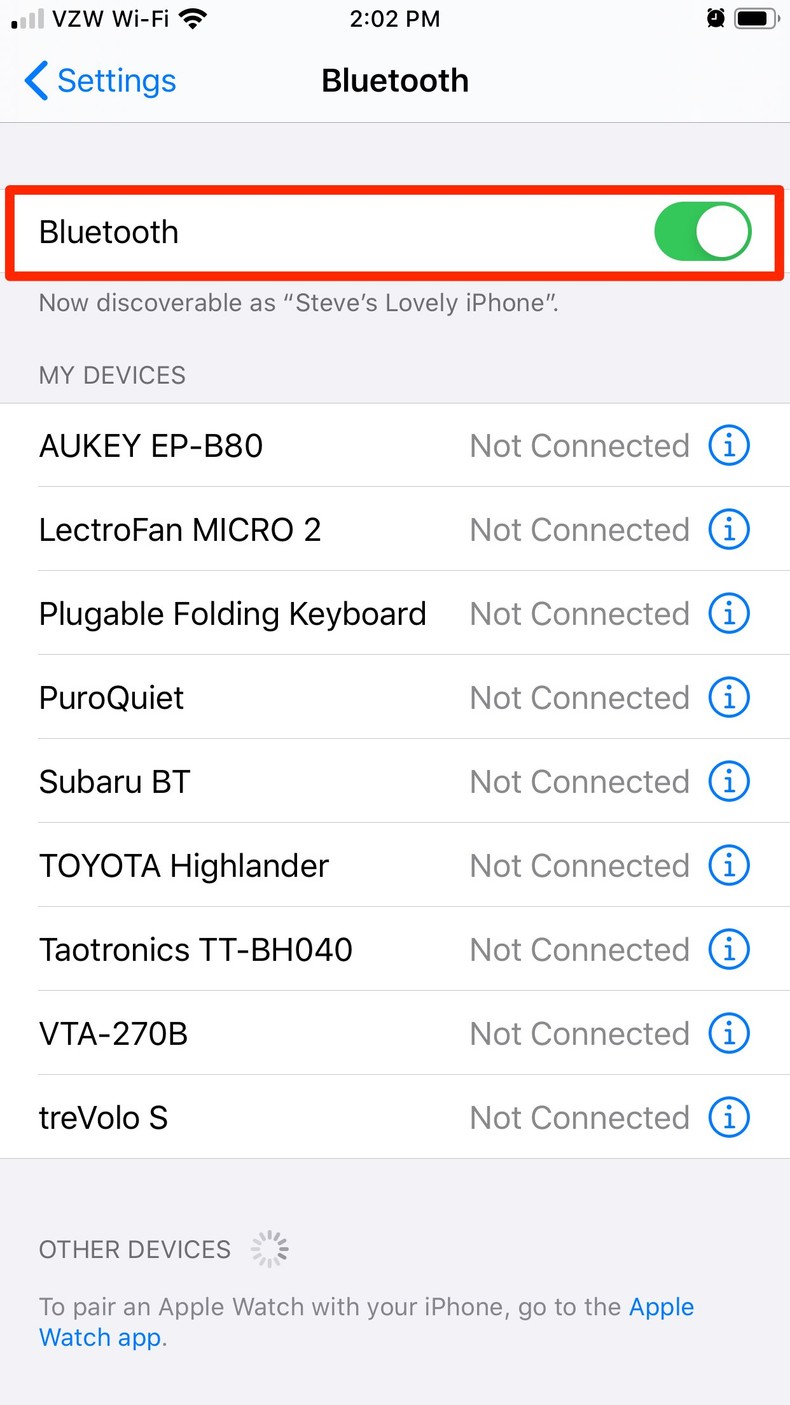View details of Plugable Folding Keyboard
The width and height of the screenshot is (790, 1405).
click(729, 614)
